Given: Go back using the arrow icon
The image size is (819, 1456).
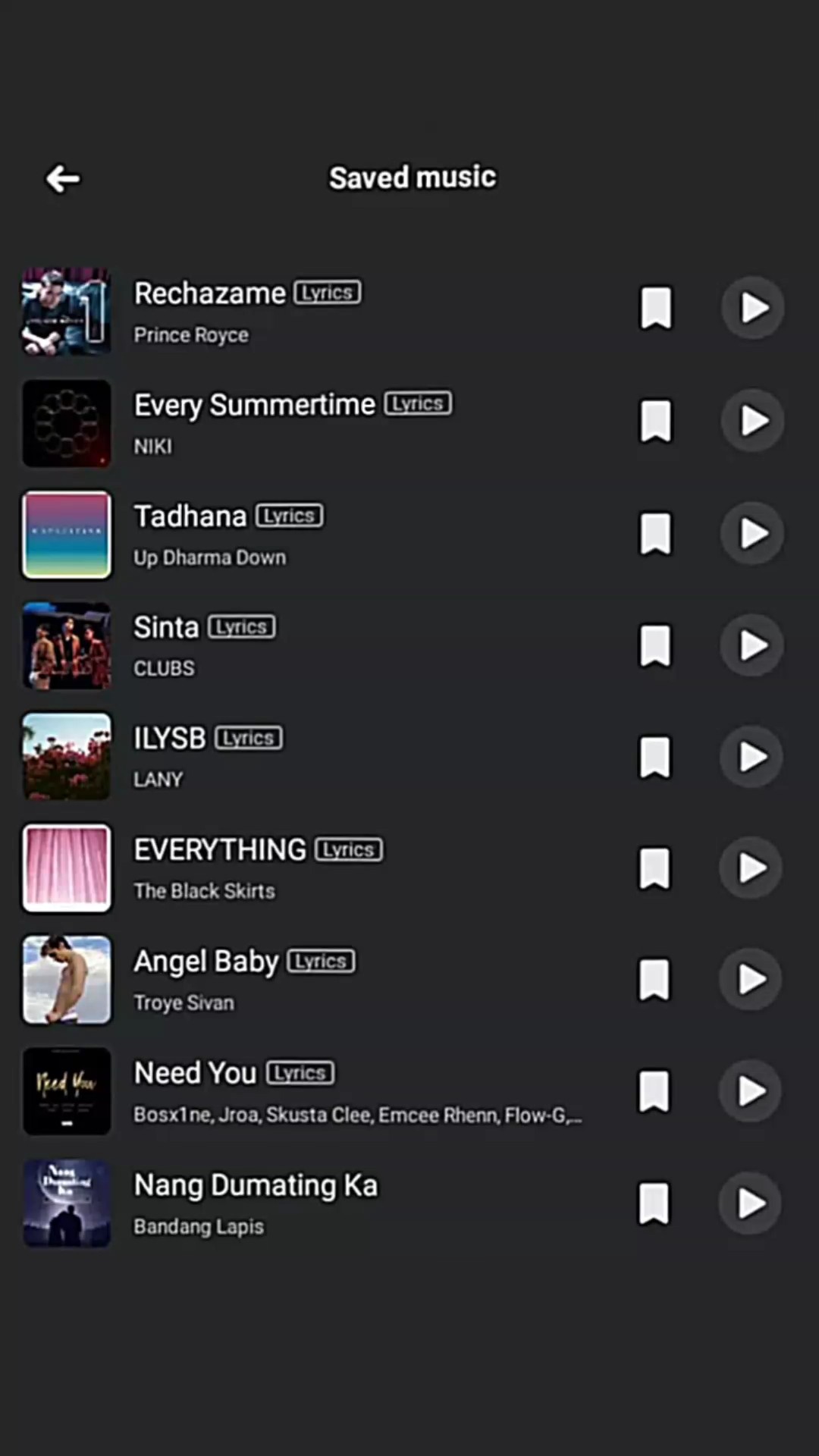Looking at the screenshot, I should click(x=63, y=179).
